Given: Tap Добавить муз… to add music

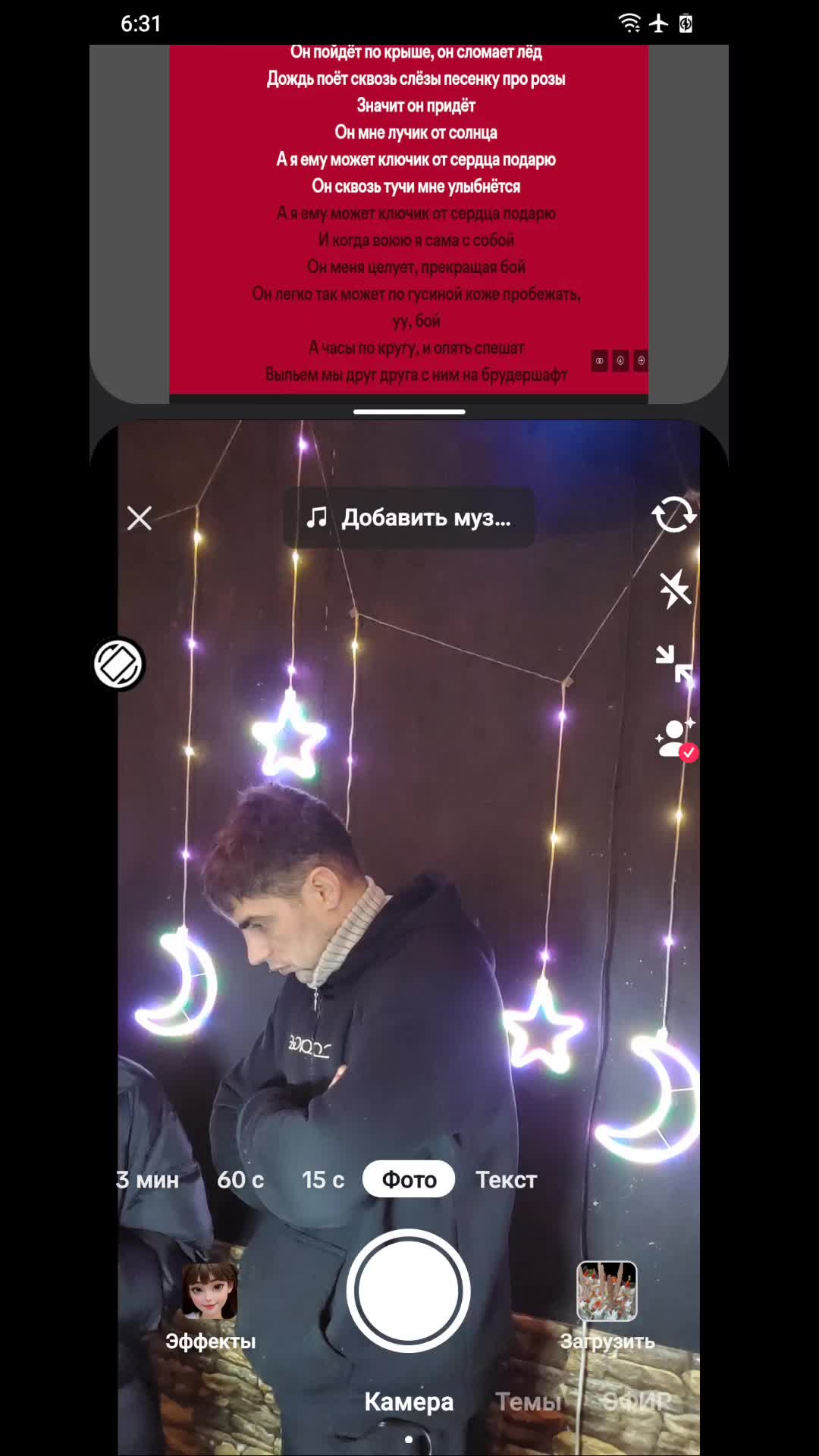Looking at the screenshot, I should 409,518.
